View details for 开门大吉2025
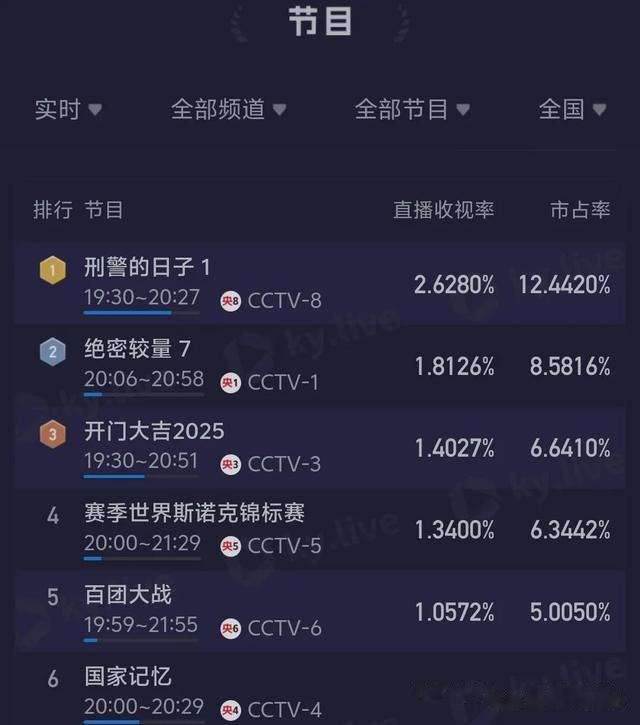The height and width of the screenshot is (725, 640). (320, 447)
